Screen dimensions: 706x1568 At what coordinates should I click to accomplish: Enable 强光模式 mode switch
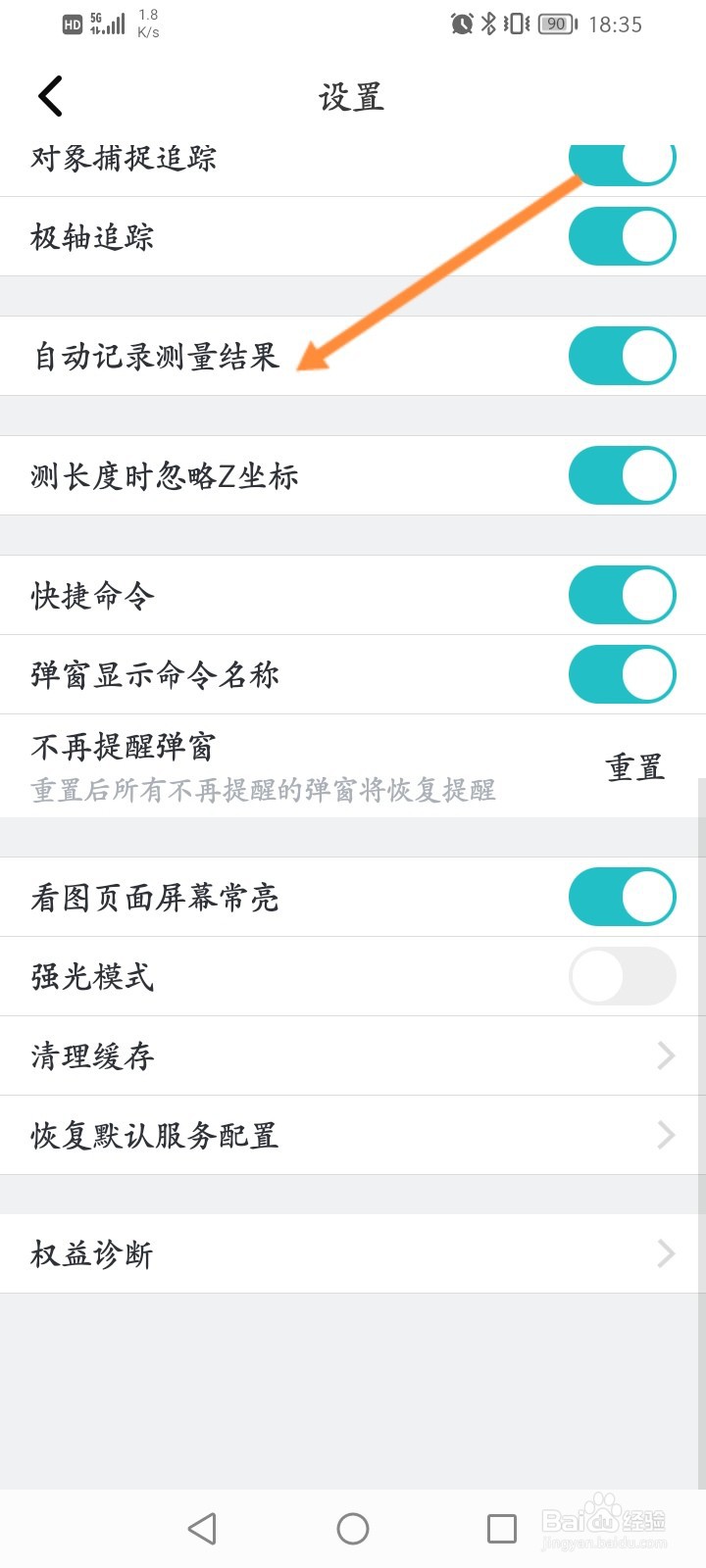tap(622, 976)
